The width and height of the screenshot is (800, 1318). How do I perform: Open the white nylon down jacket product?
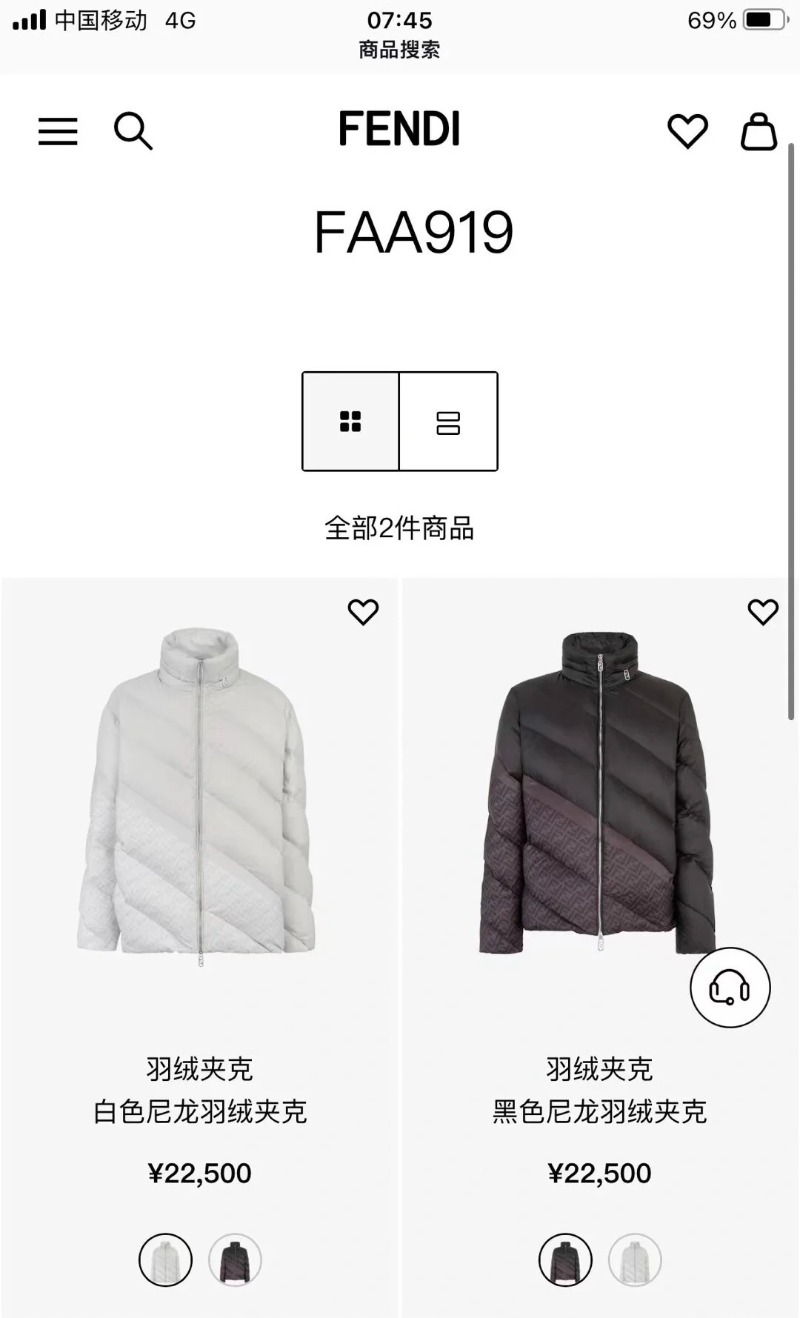tap(198, 790)
